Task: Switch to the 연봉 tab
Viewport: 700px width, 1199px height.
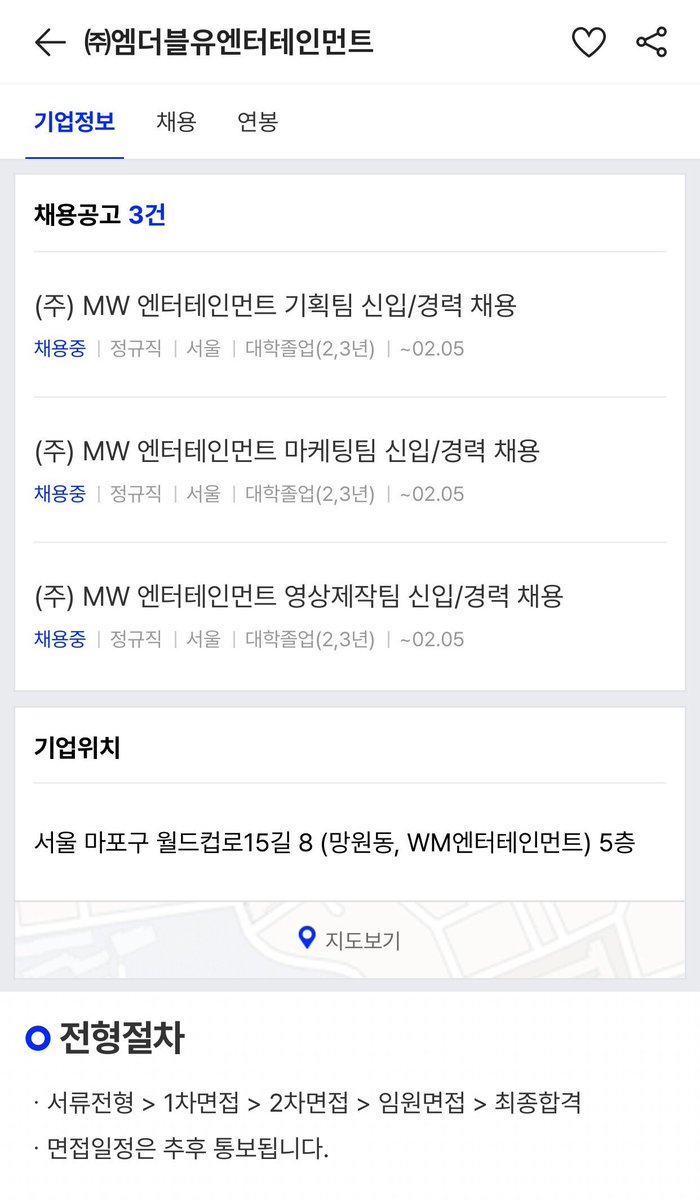Action: pyautogui.click(x=257, y=122)
